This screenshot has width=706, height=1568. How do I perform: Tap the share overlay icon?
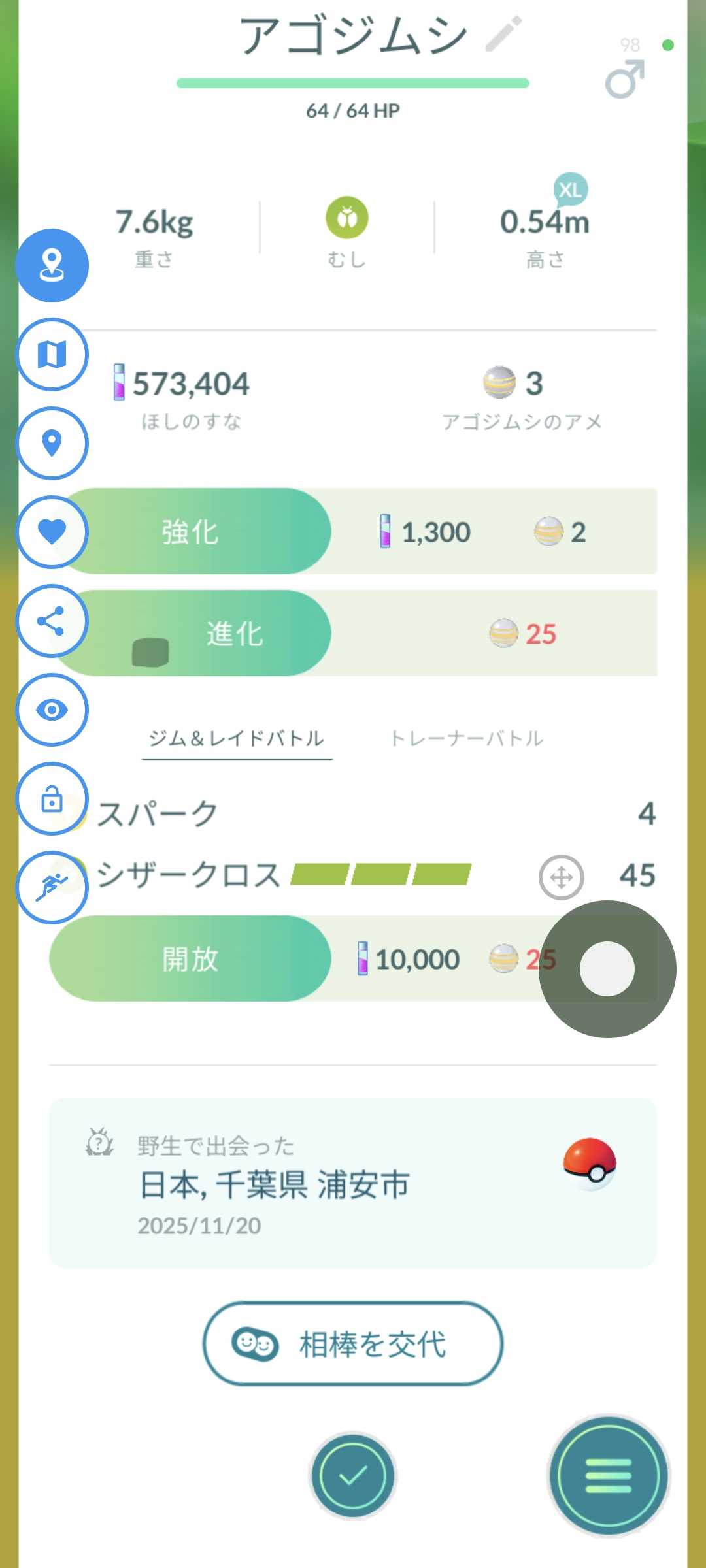(x=52, y=621)
